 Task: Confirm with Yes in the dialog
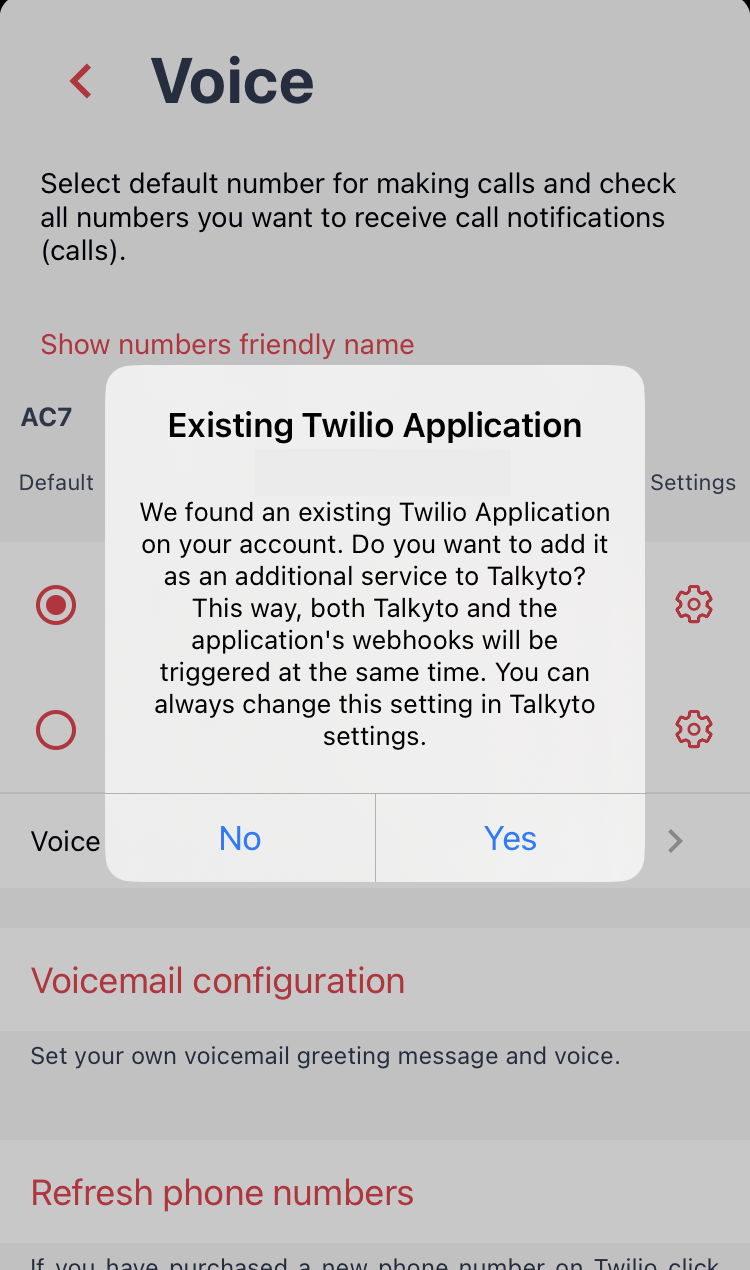[x=510, y=838]
